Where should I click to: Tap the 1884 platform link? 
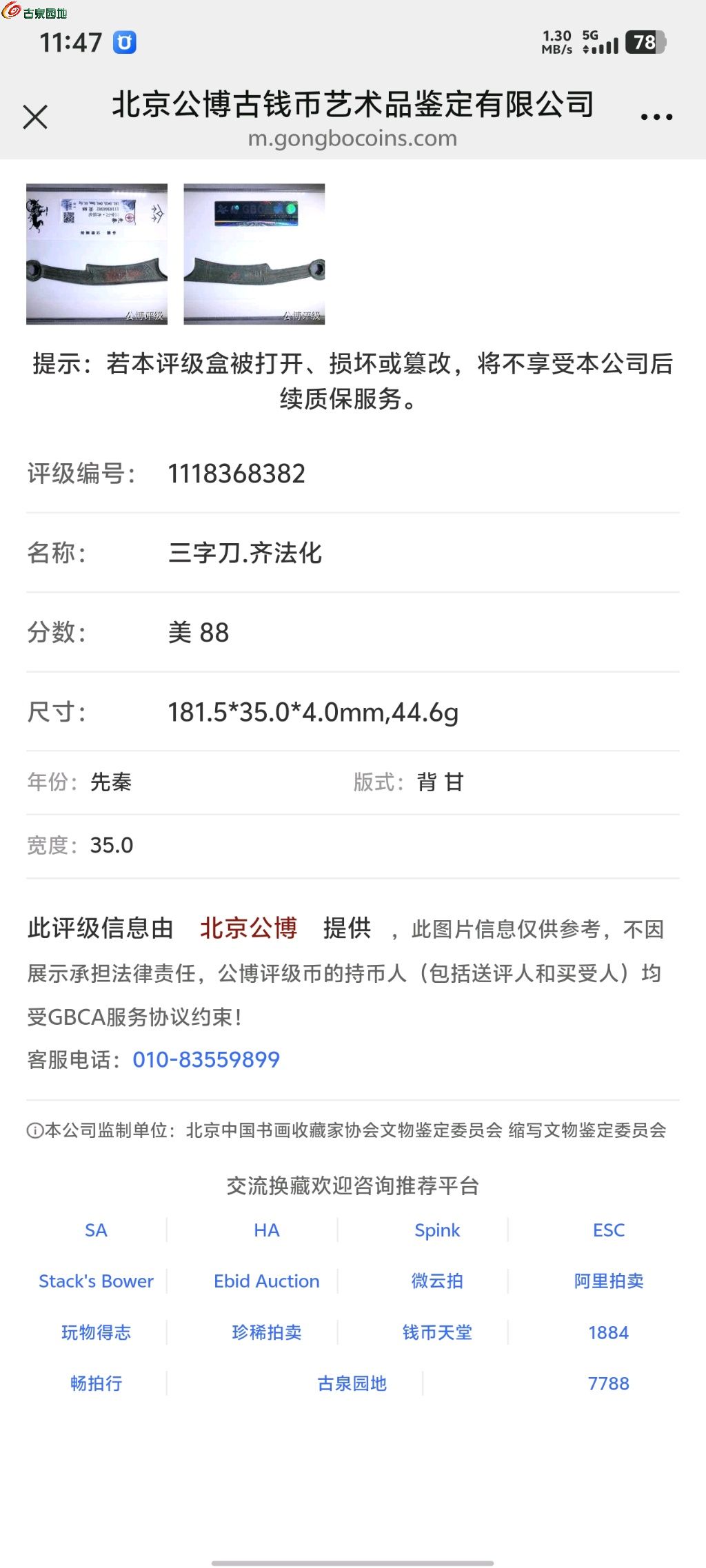[609, 1332]
